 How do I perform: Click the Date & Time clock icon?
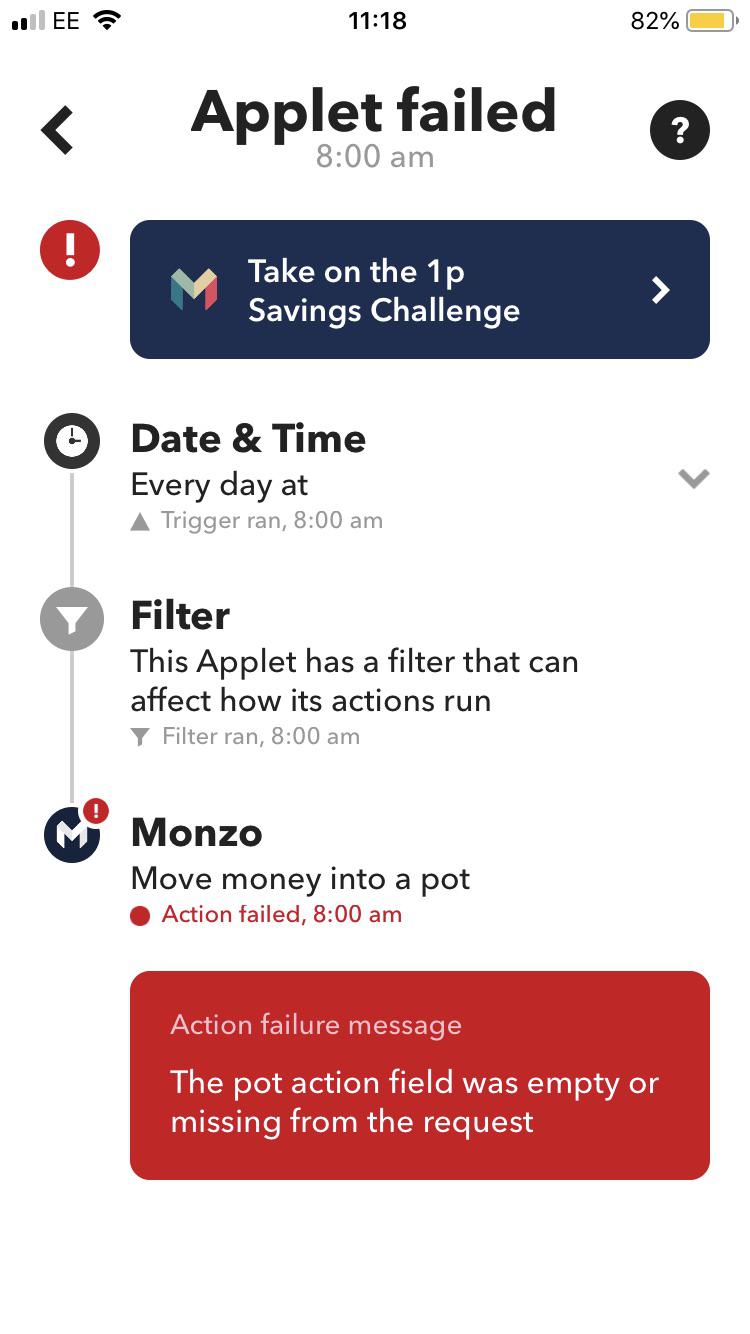tap(71, 440)
